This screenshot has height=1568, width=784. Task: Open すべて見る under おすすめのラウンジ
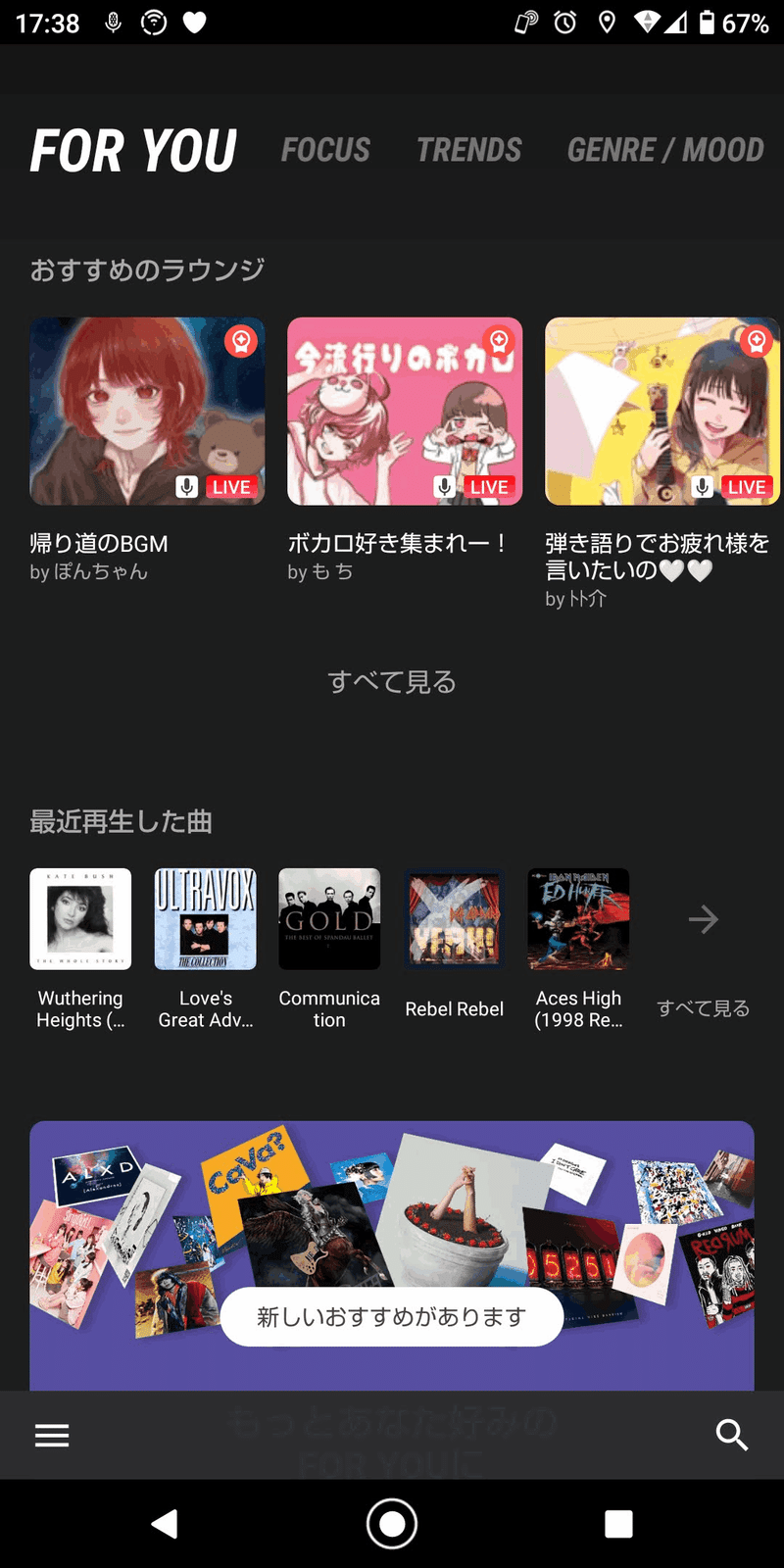[392, 681]
